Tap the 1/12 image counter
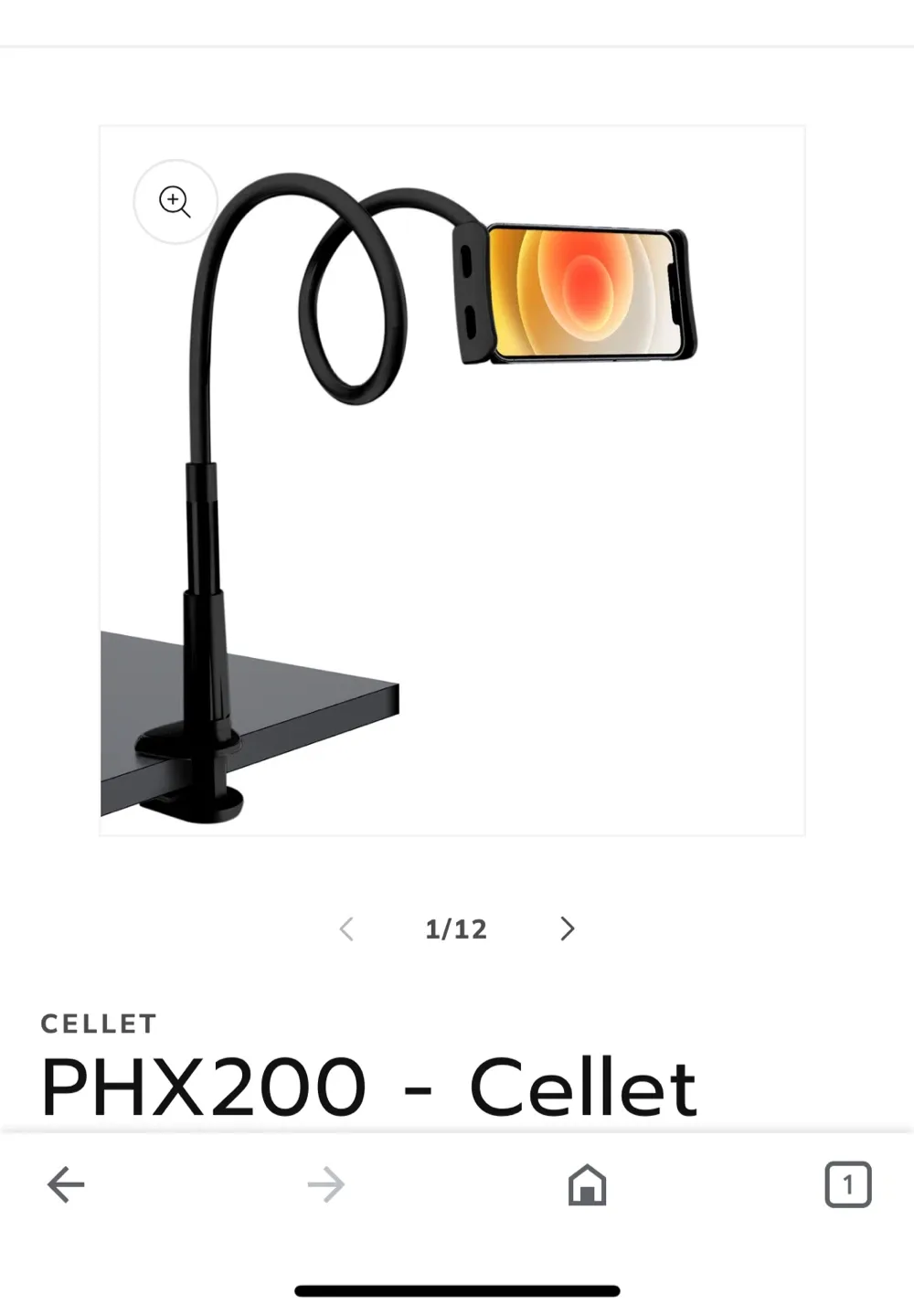Screen dimensions: 914x1316 (456, 929)
